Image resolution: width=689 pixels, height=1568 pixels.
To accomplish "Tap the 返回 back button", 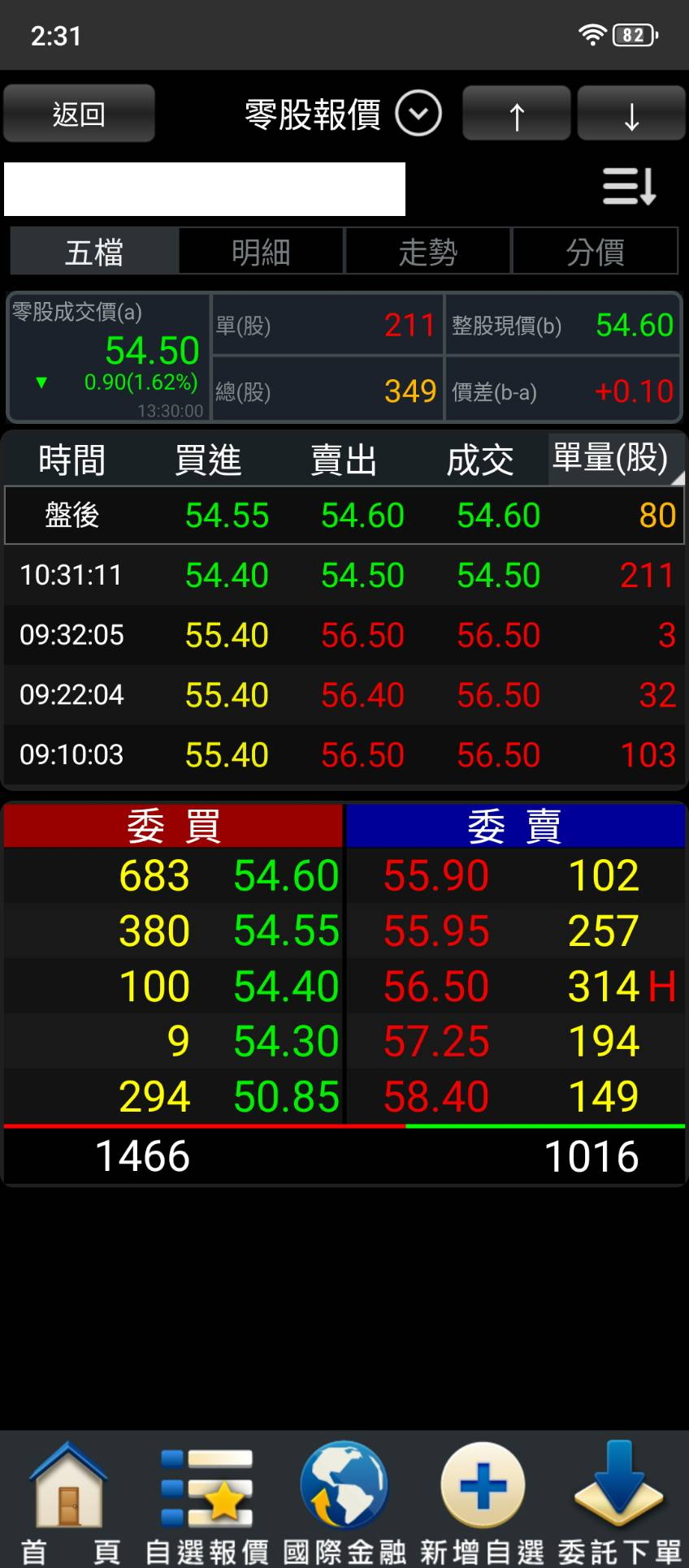I will pos(79,114).
